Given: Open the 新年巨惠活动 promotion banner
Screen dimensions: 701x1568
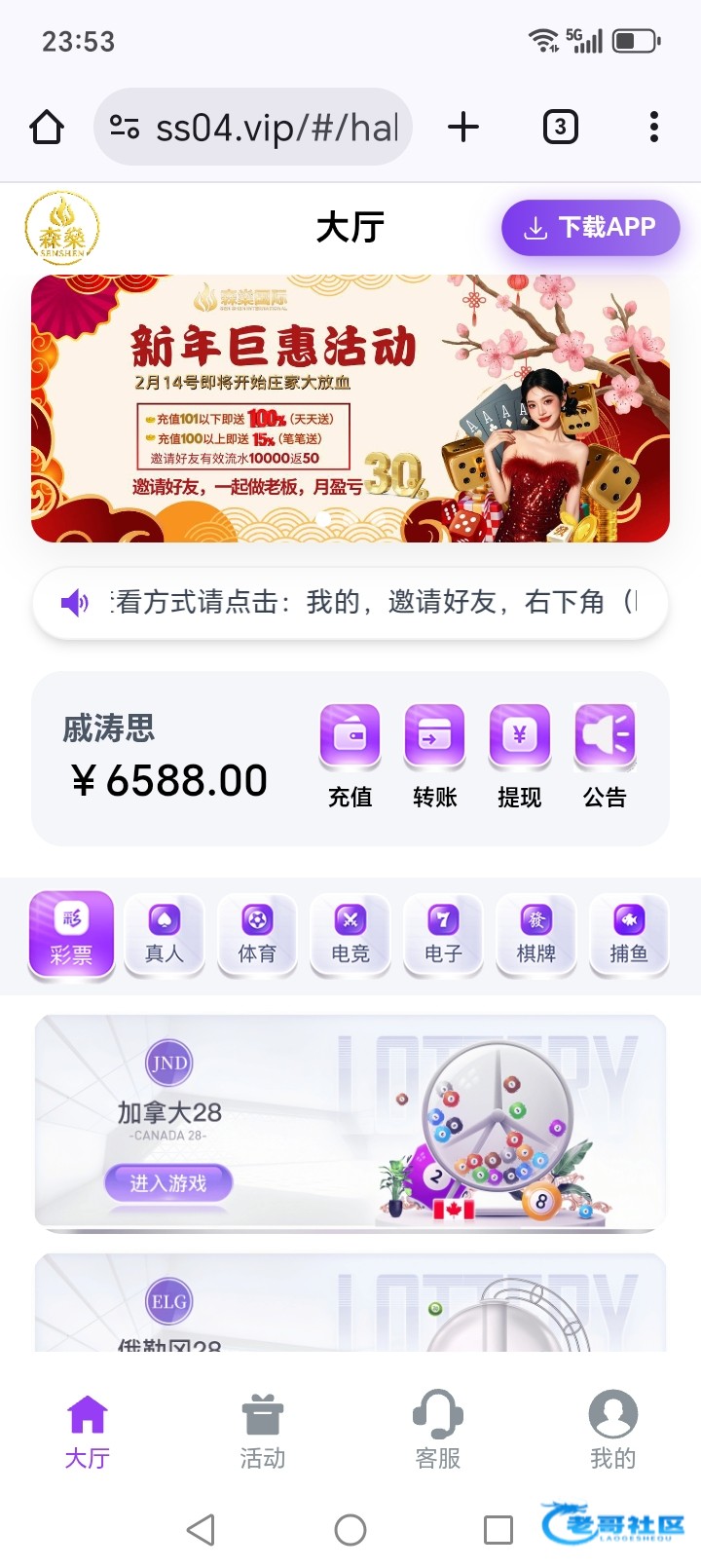Looking at the screenshot, I should [x=350, y=409].
